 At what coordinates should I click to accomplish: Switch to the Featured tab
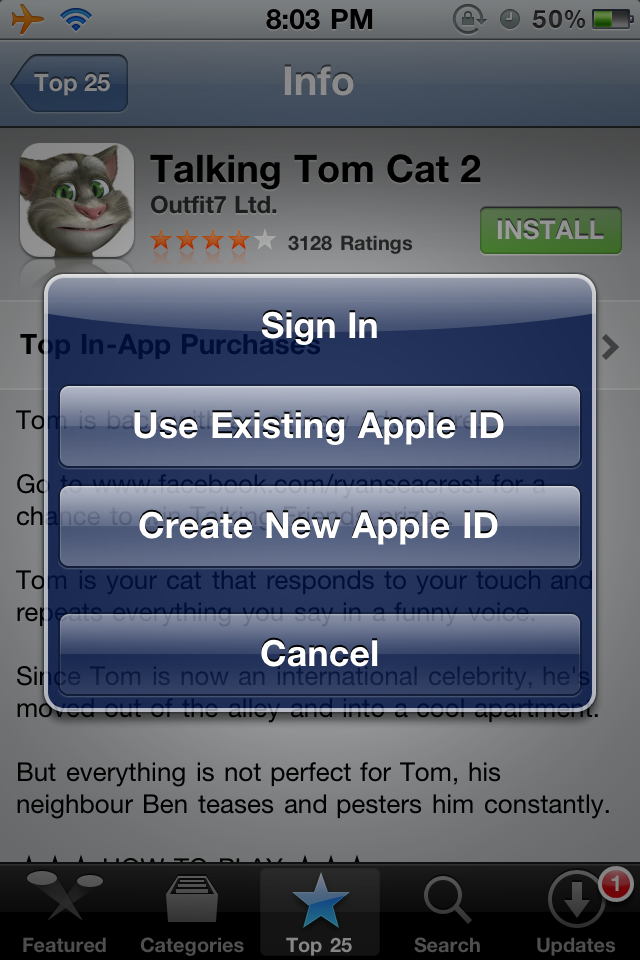(x=64, y=912)
